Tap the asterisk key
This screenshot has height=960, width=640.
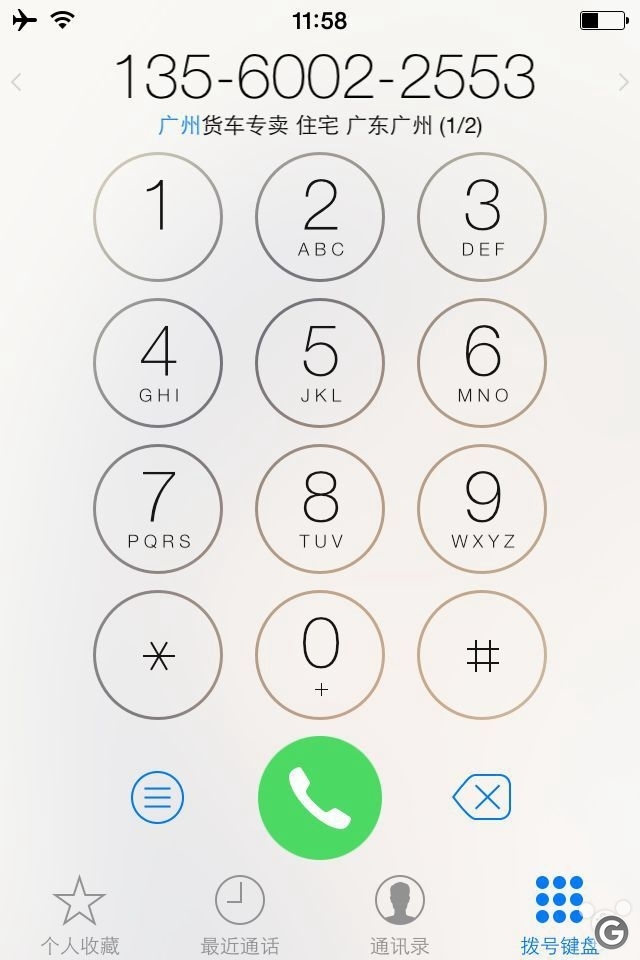158,655
